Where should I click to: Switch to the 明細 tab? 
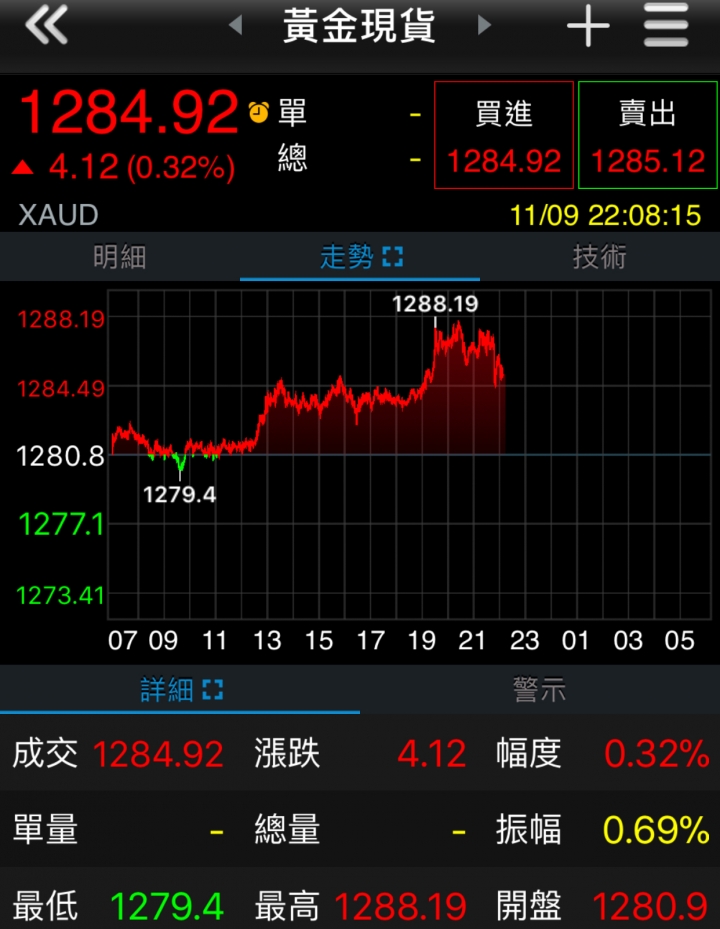120,257
